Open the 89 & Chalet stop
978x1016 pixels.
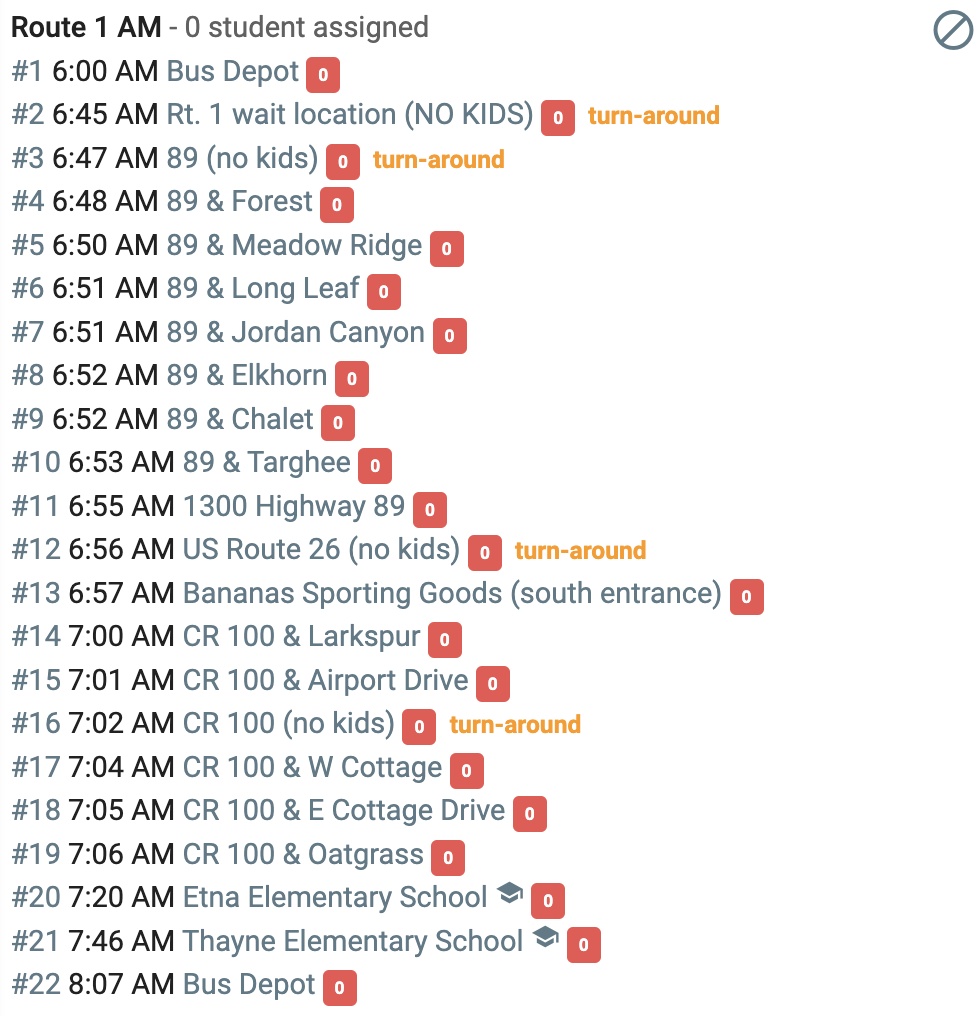[240, 419]
